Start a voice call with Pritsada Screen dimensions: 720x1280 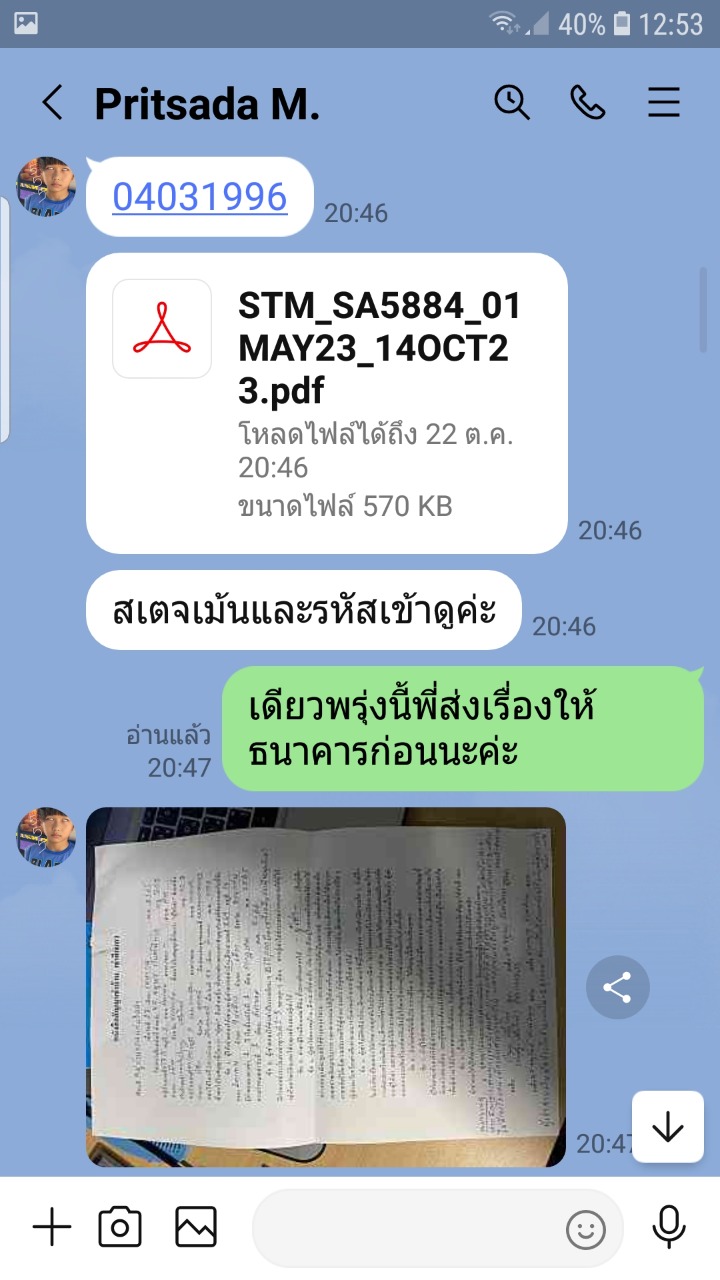588,103
